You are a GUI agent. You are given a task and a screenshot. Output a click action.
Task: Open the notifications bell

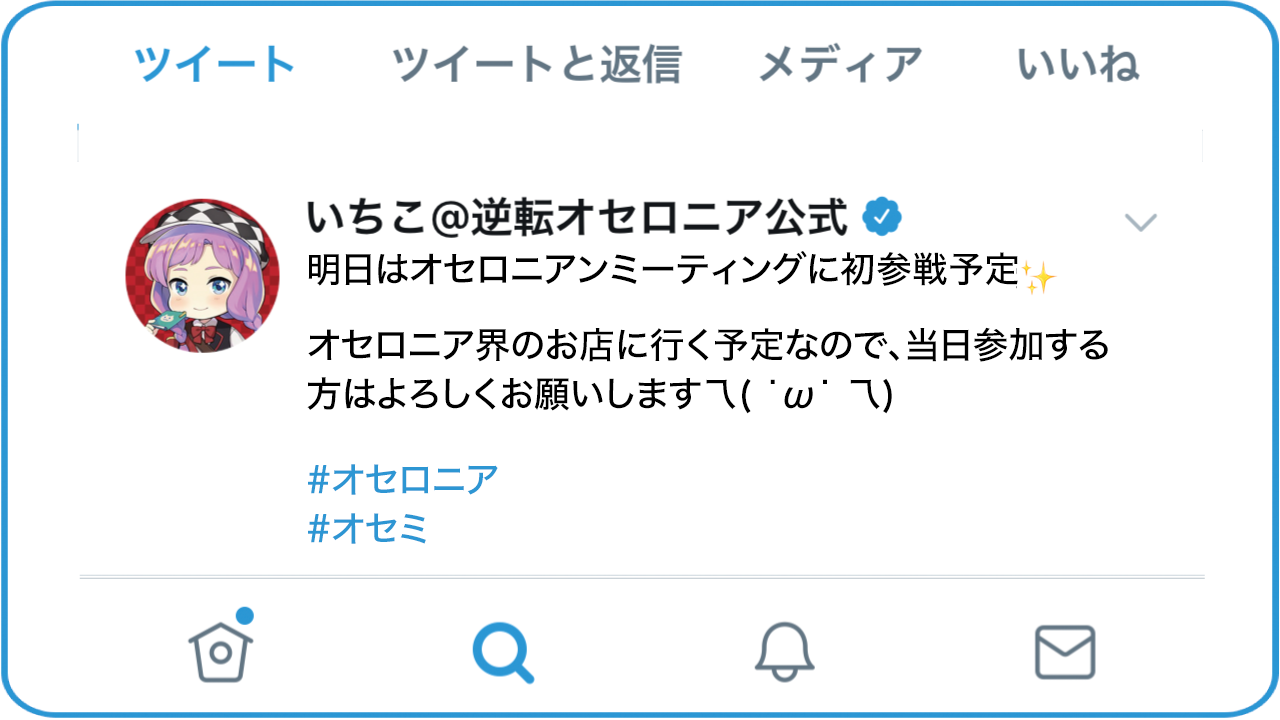784,651
